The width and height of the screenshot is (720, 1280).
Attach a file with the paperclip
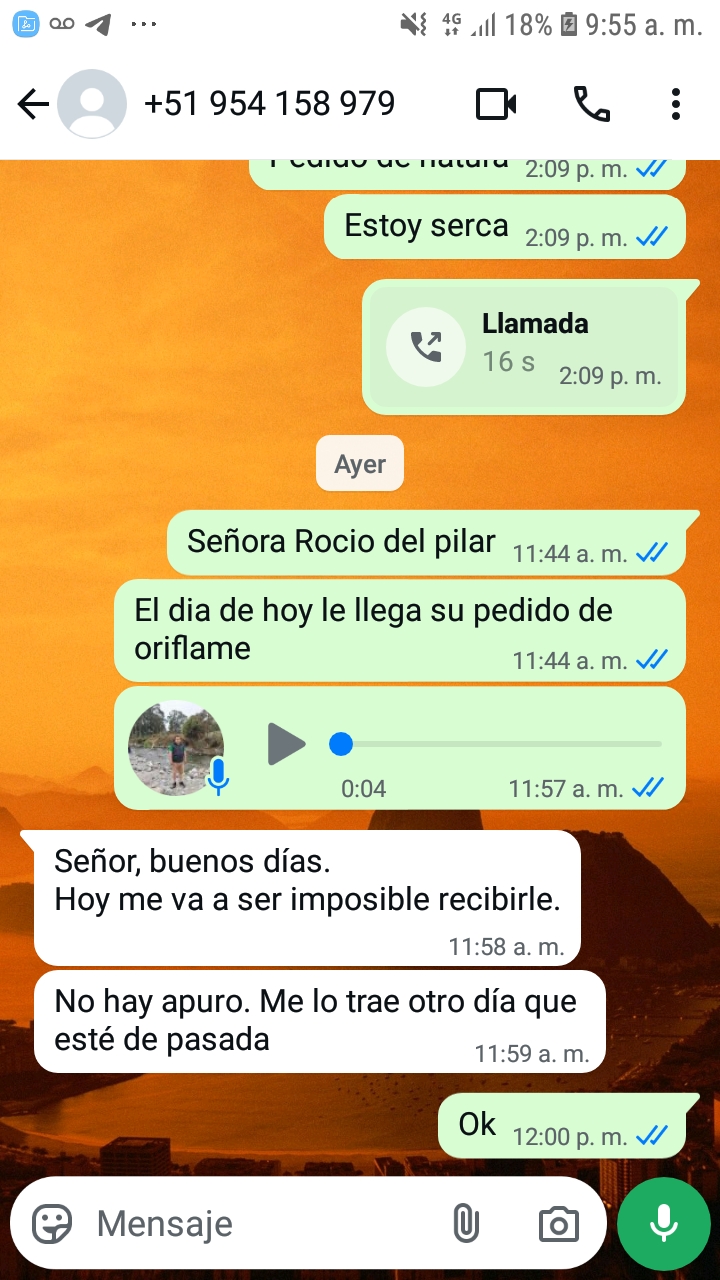point(465,1223)
